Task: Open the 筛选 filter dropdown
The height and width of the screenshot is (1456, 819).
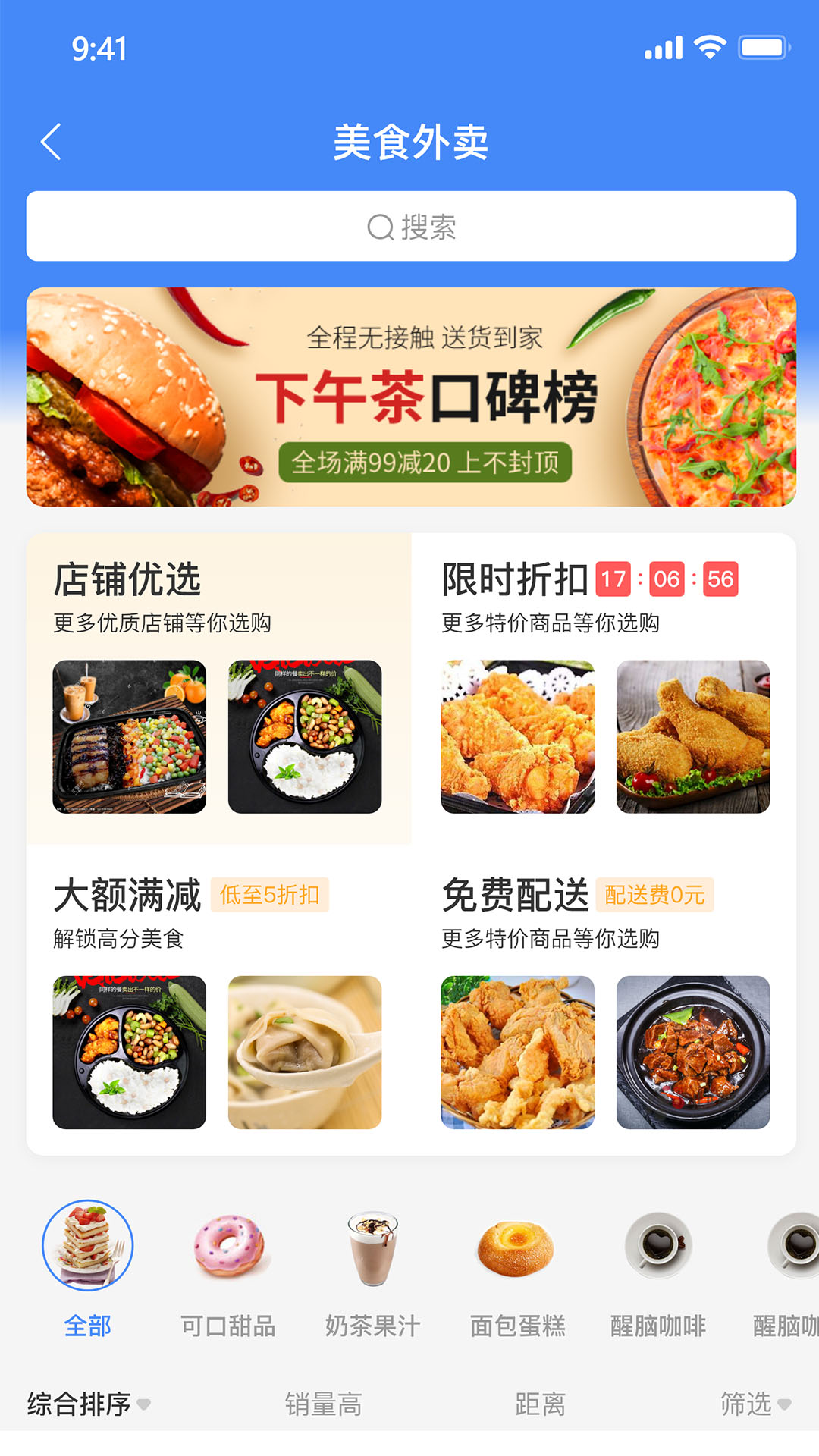Action: (x=756, y=1404)
